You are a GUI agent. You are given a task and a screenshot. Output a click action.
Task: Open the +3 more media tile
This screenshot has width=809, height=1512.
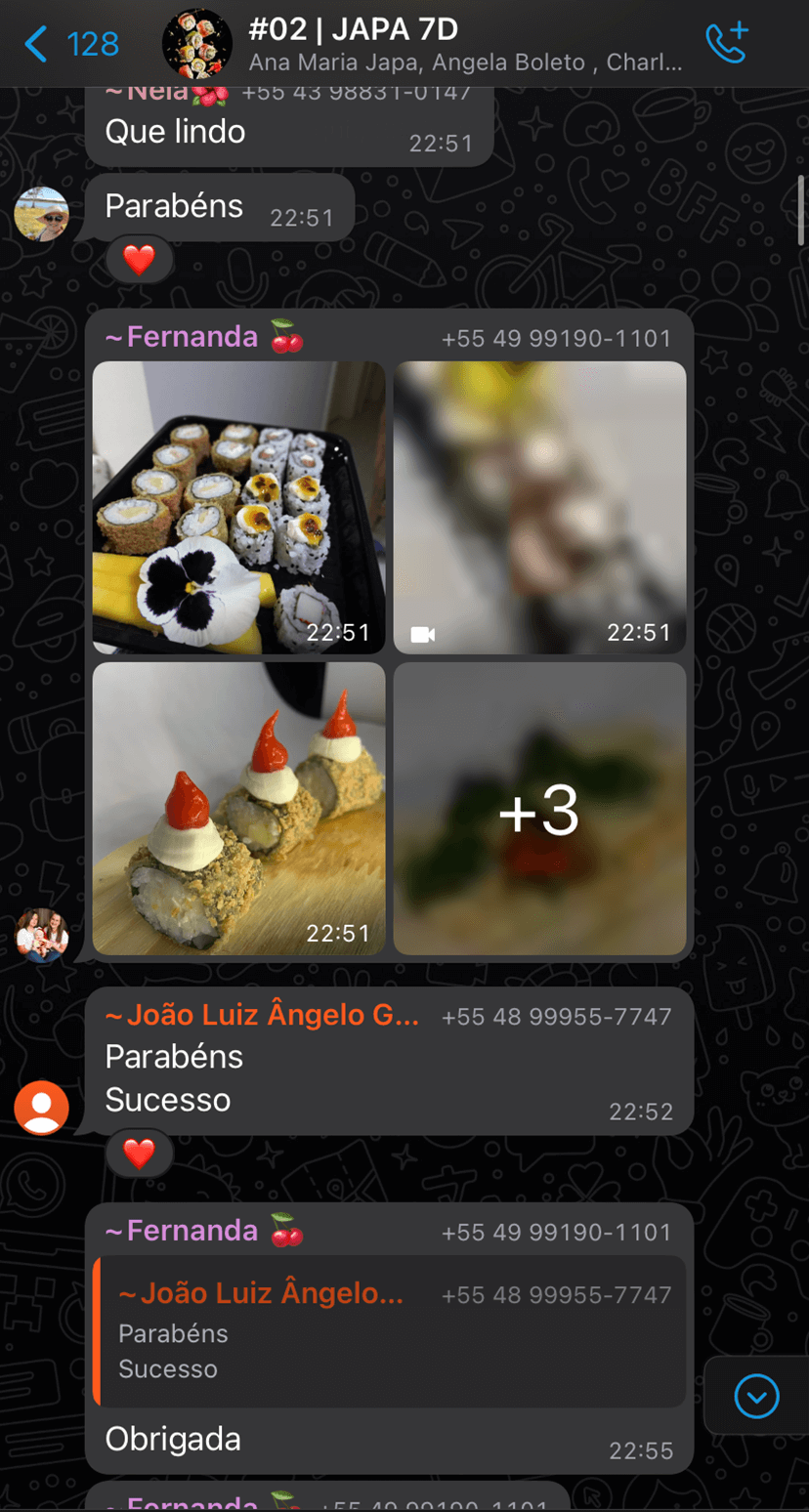(539, 808)
